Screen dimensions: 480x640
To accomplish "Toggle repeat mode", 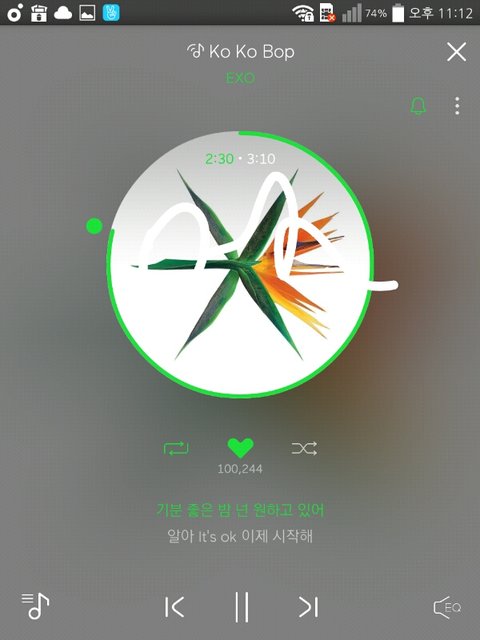I will tap(176, 448).
